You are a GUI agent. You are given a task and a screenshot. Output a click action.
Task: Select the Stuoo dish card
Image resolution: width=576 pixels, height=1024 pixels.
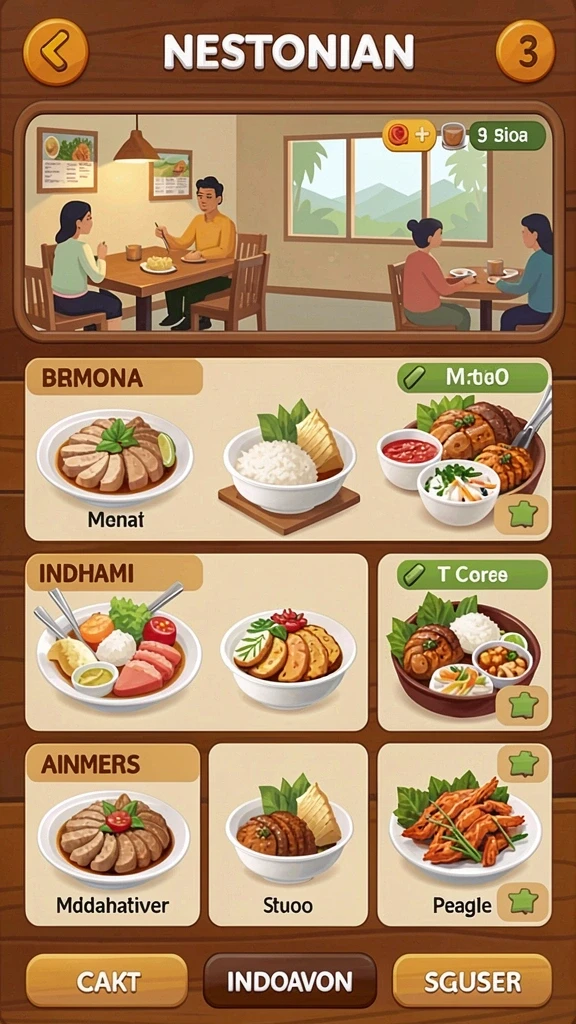click(288, 835)
